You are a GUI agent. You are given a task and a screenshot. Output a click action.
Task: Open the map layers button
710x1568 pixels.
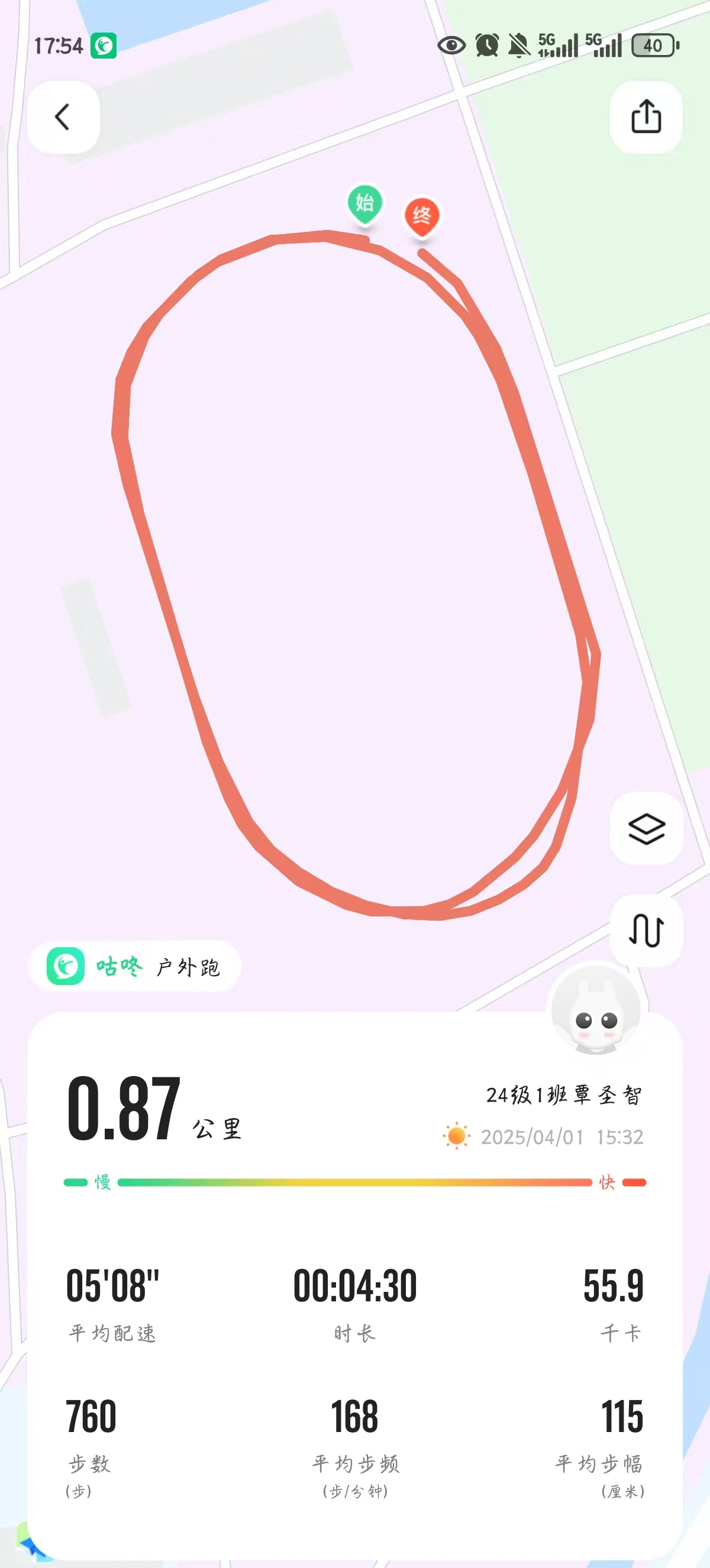[x=646, y=828]
